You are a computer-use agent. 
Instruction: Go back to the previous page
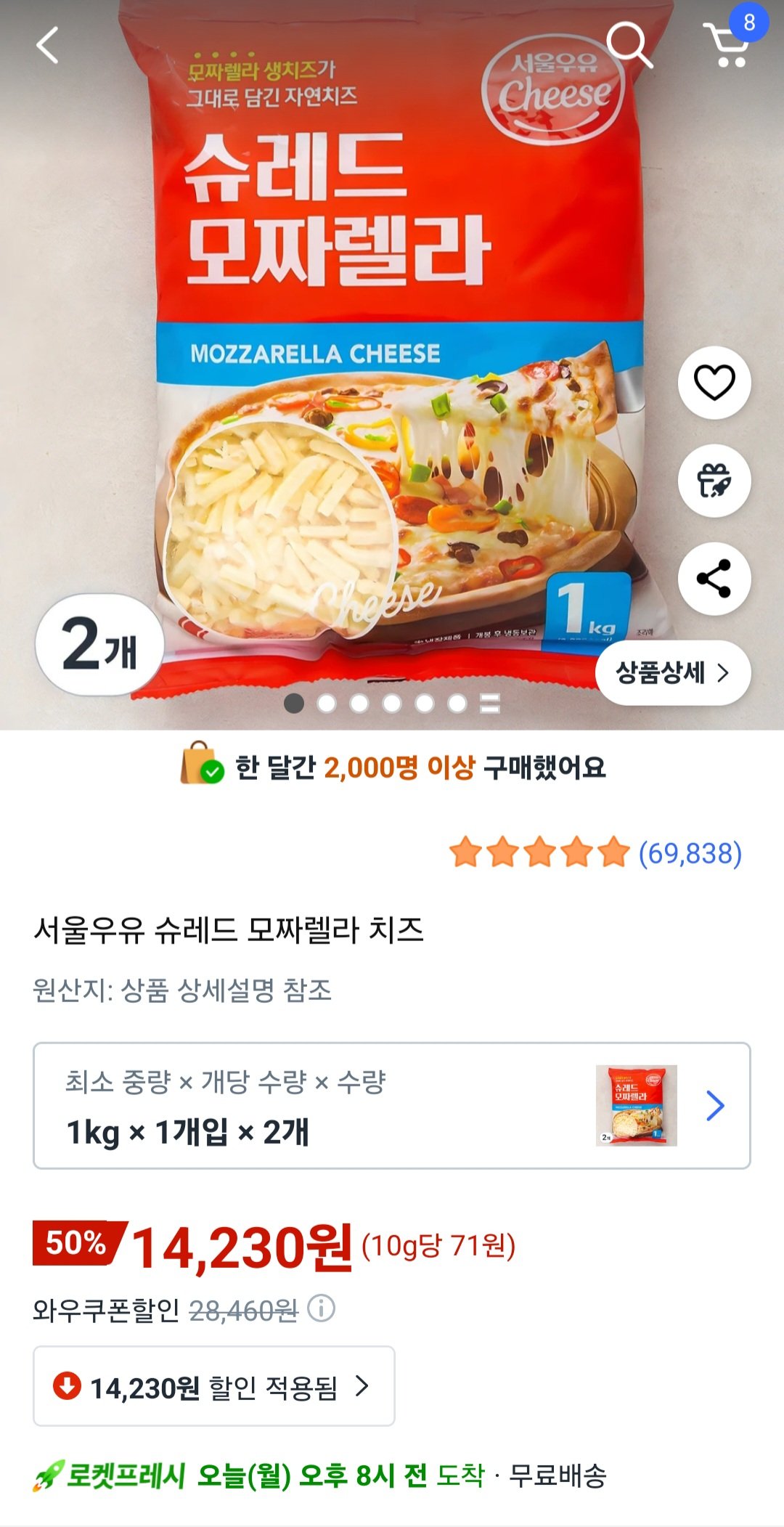pos(48,46)
